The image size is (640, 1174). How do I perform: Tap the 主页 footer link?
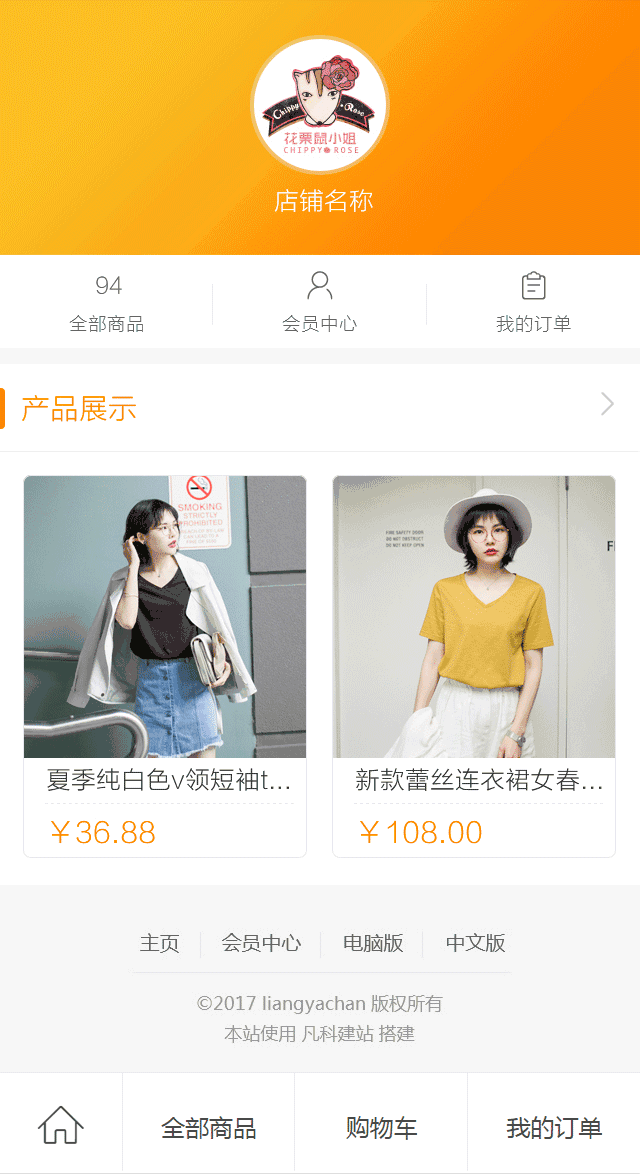160,943
